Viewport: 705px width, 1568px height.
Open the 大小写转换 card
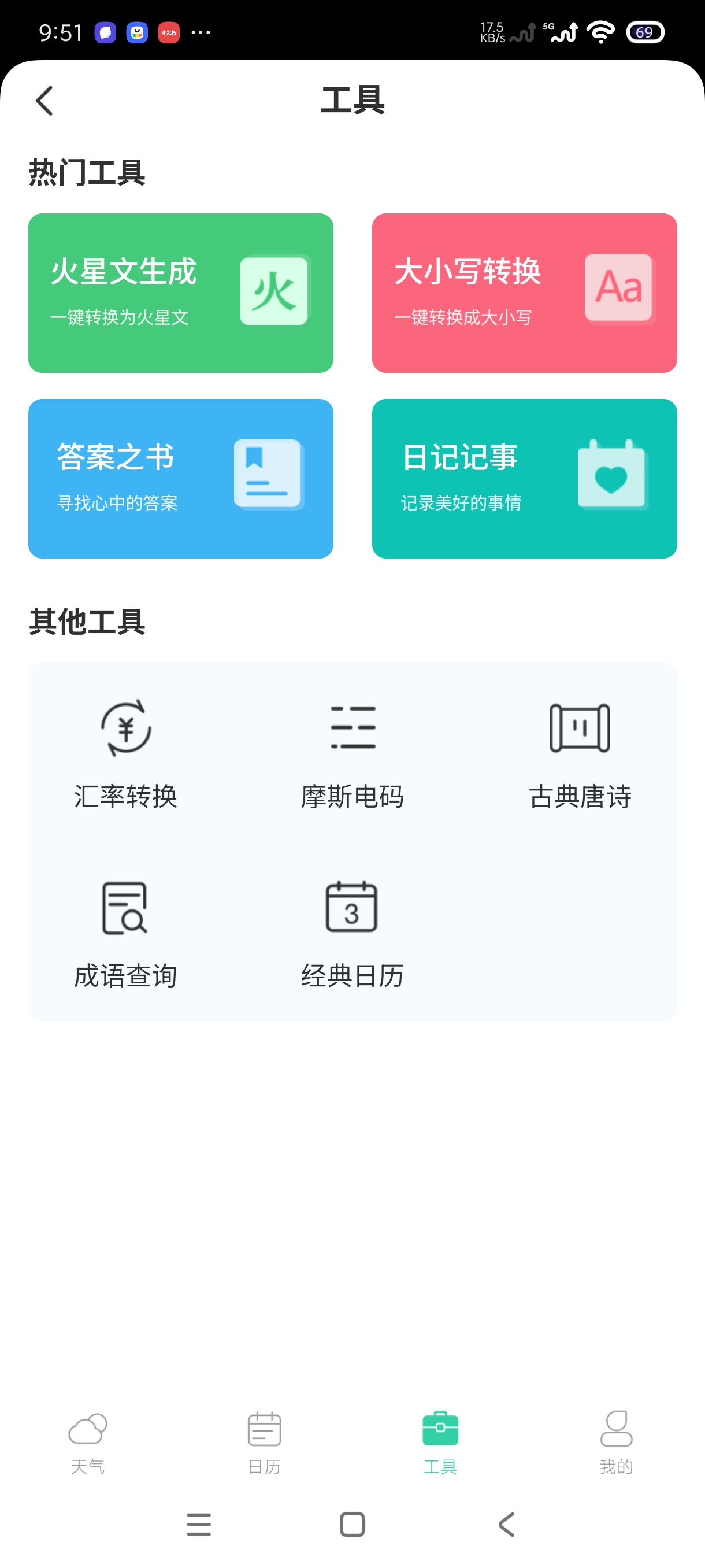525,292
